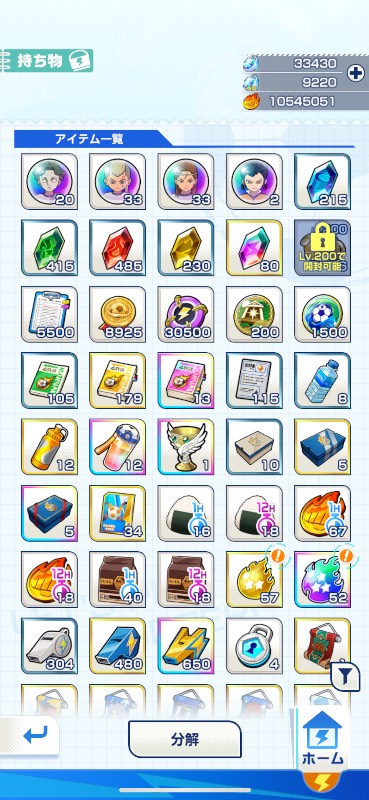Select the lightning medal with 30500

click(186, 314)
